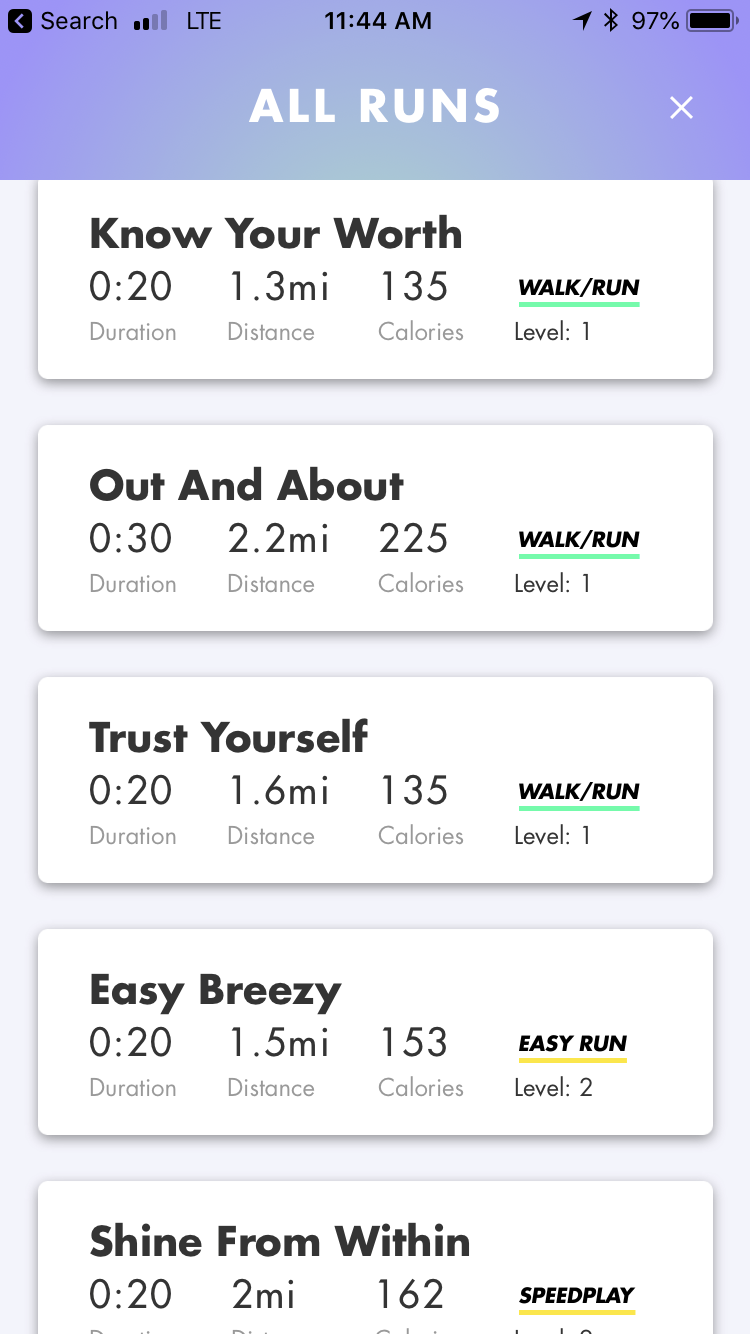750x1334 pixels.
Task: Open the Trust Yourself run
Action: click(375, 780)
